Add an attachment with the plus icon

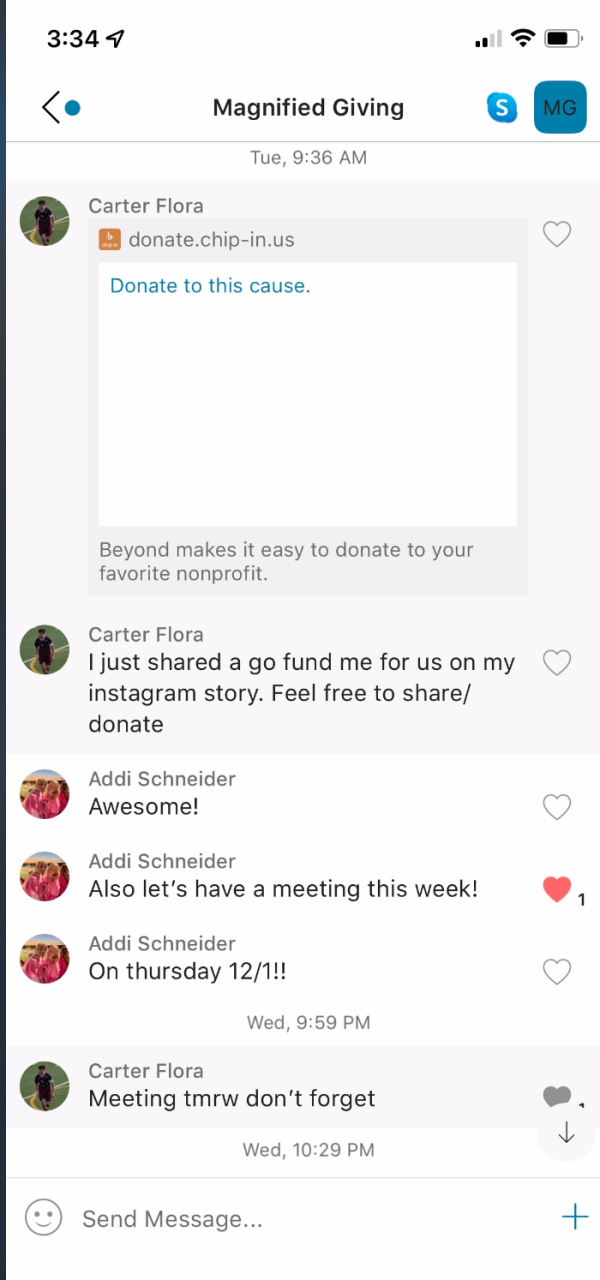coord(575,1217)
